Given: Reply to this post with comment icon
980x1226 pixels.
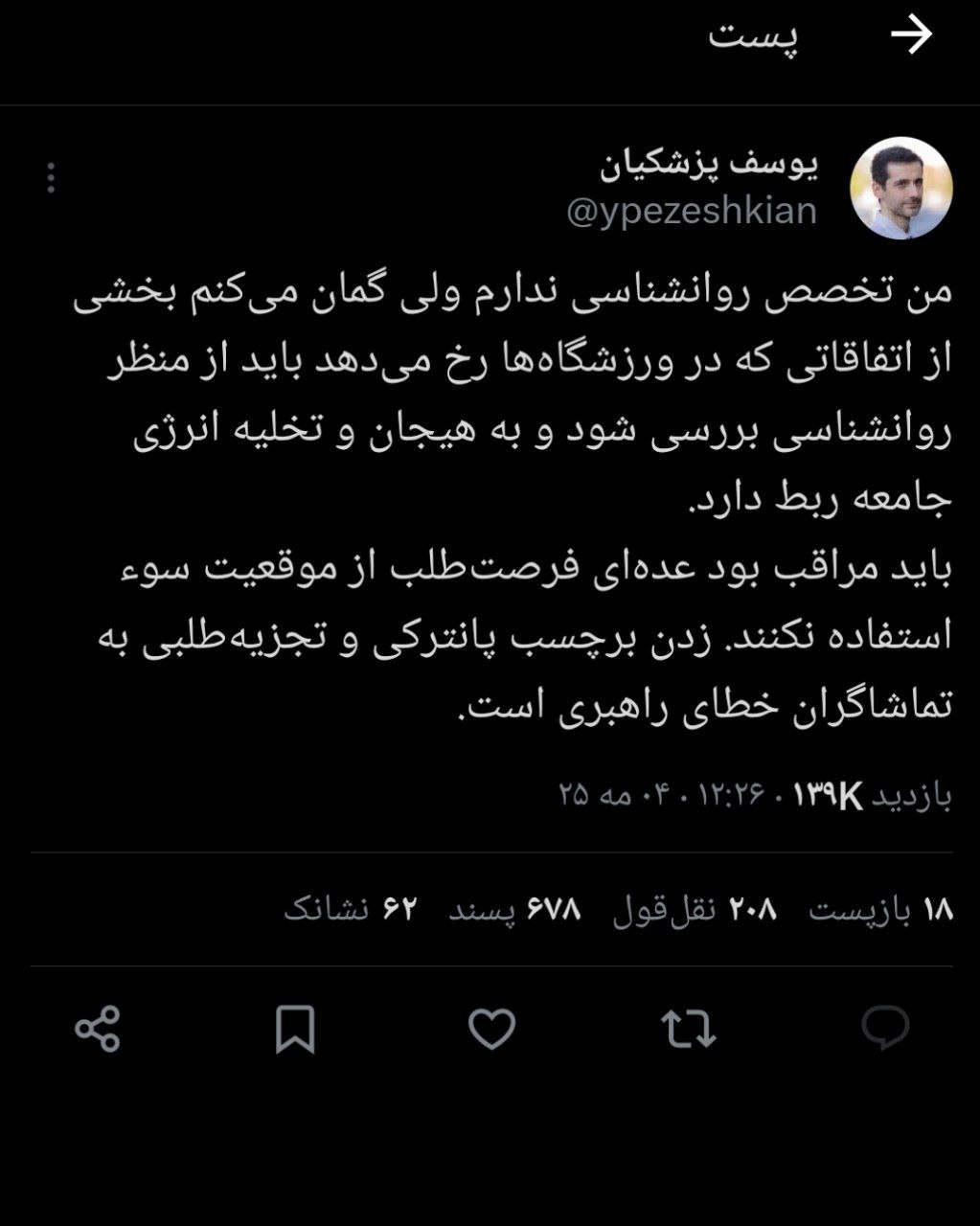Looking at the screenshot, I should tap(885, 1029).
